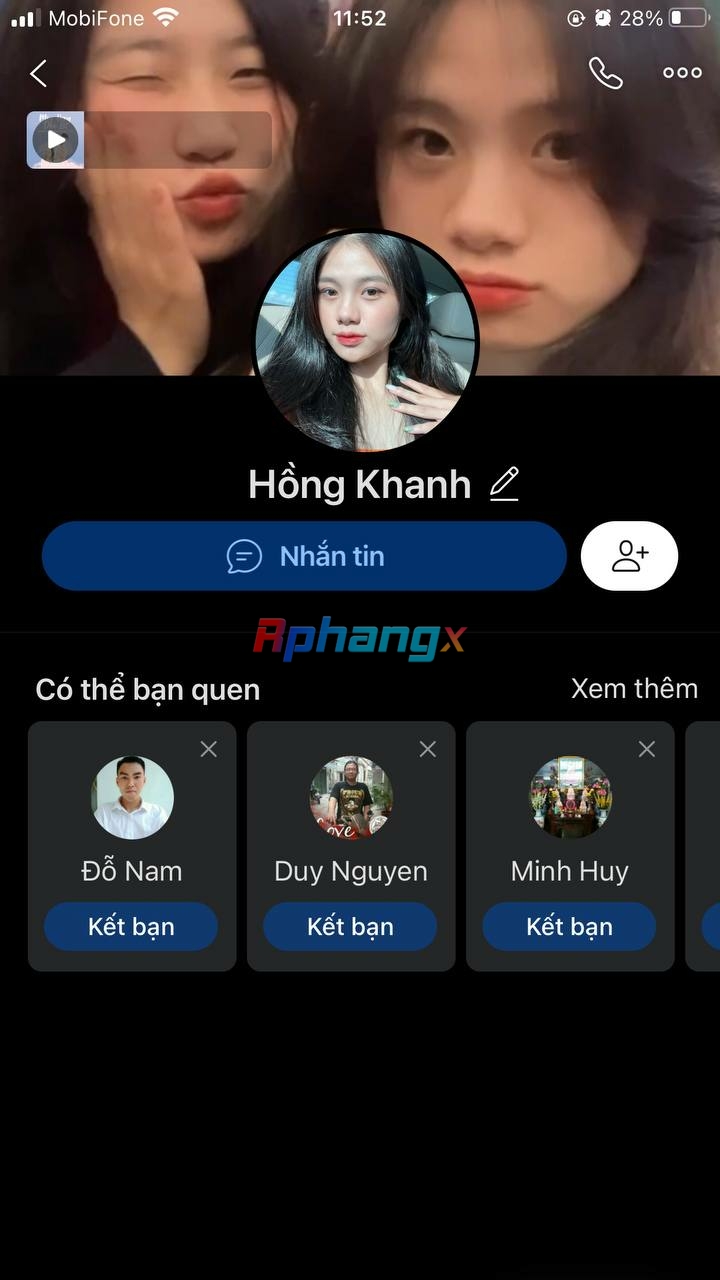Open the three-dot overflow menu

(682, 73)
